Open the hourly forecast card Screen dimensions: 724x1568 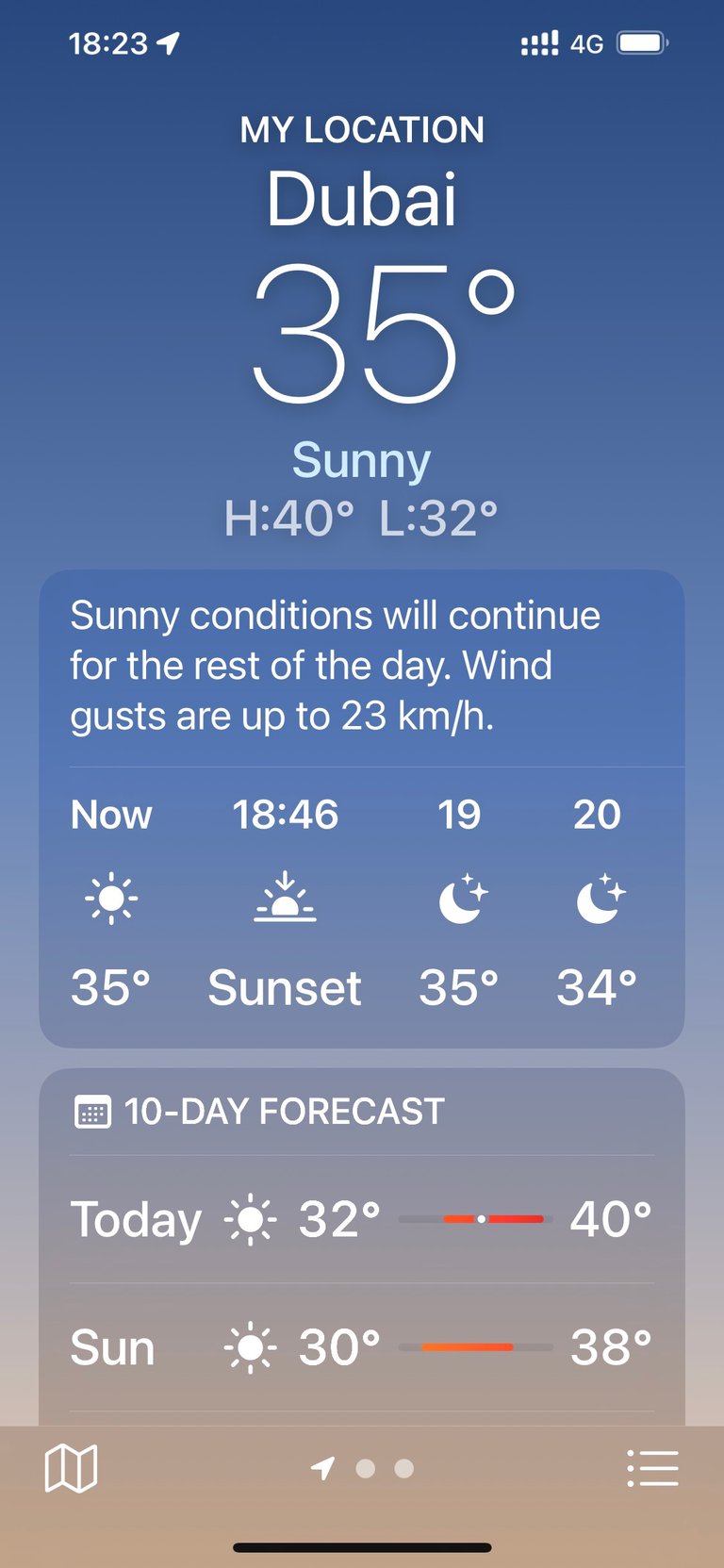point(362,809)
